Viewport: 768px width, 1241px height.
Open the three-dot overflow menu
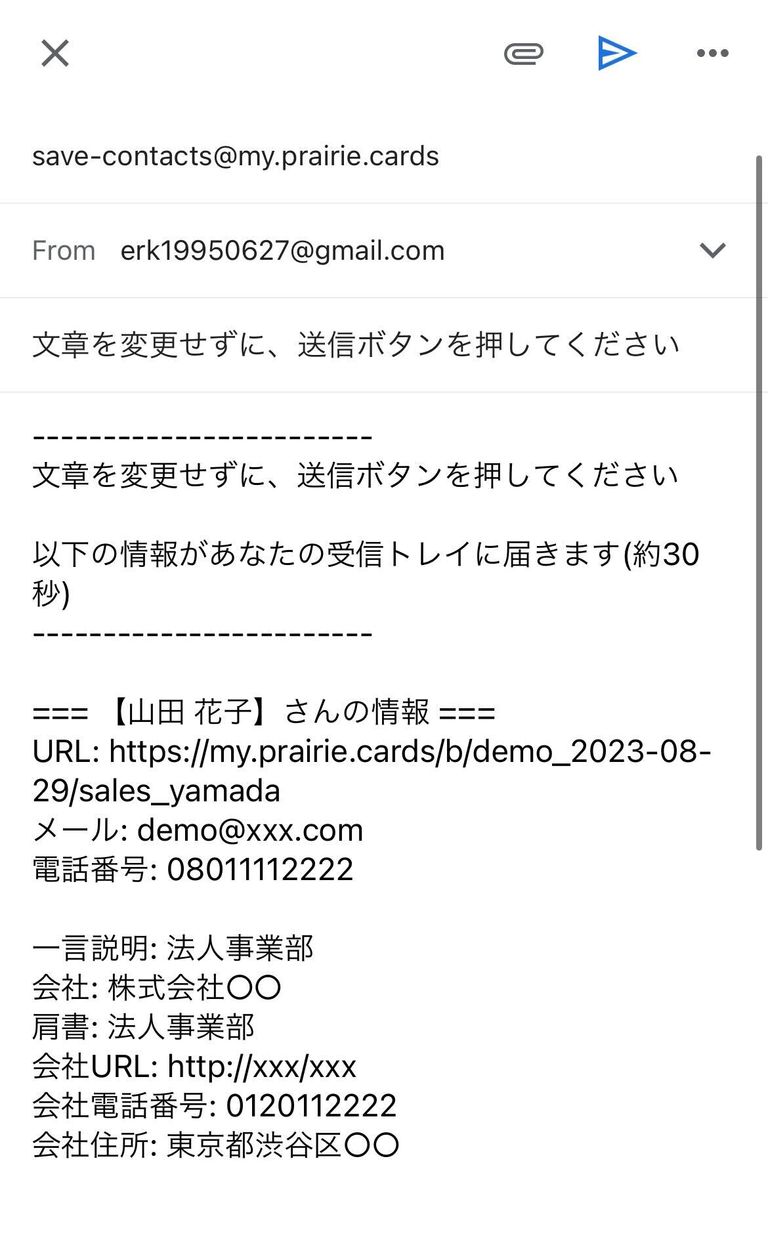[712, 53]
